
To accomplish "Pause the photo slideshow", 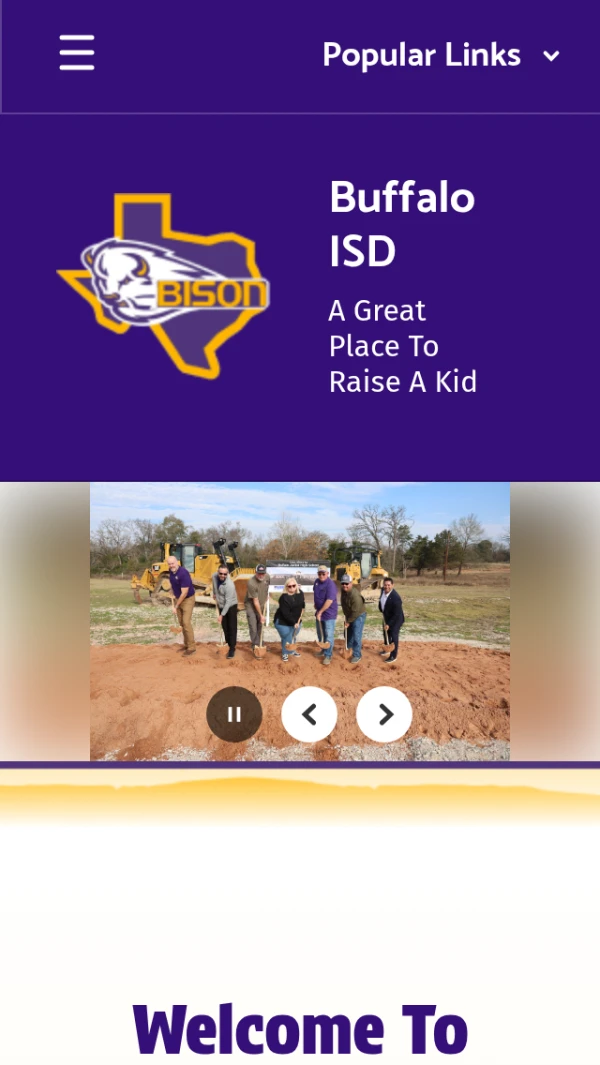I will [234, 714].
